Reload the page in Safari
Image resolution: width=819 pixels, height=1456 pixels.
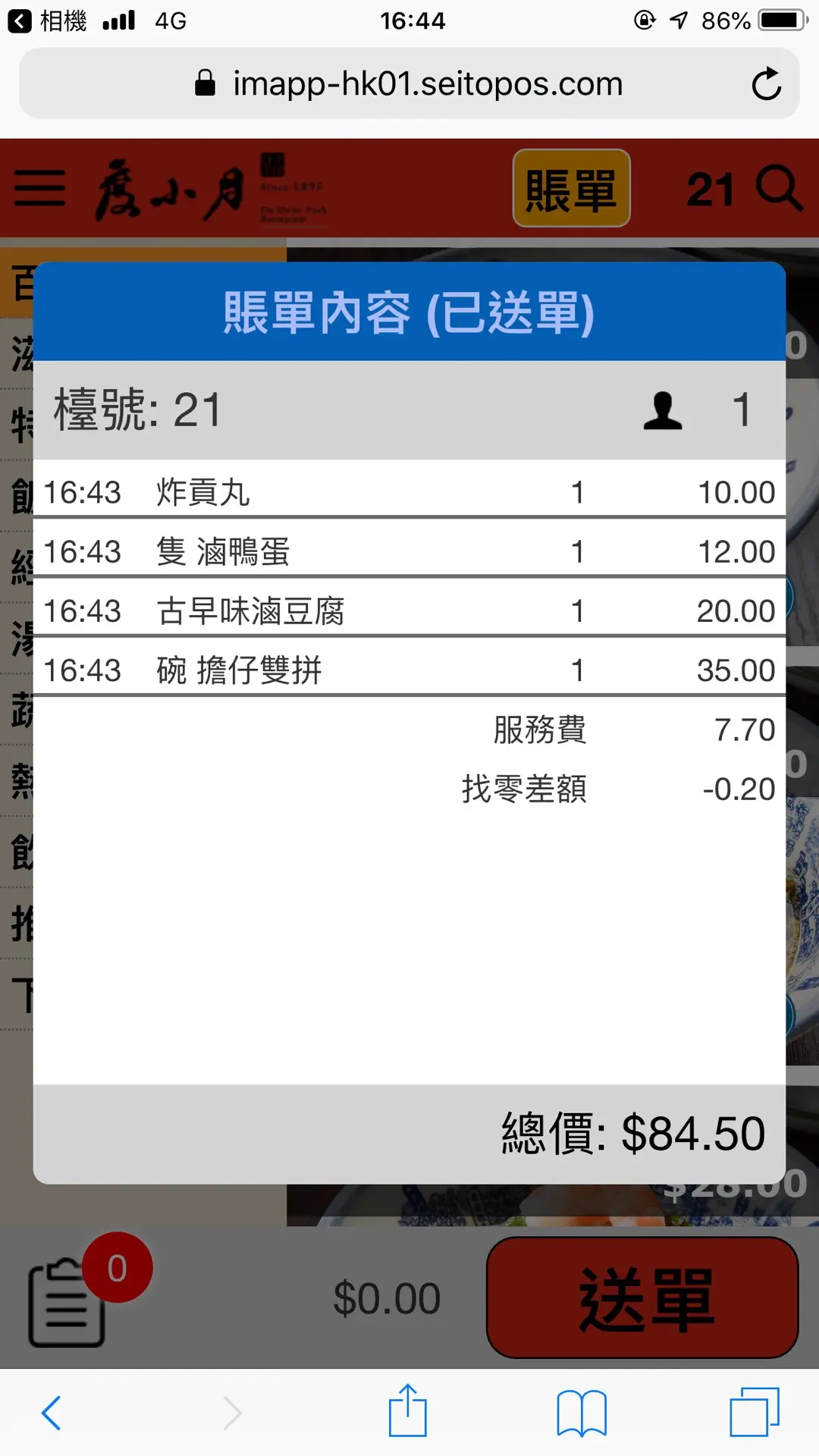click(x=766, y=84)
